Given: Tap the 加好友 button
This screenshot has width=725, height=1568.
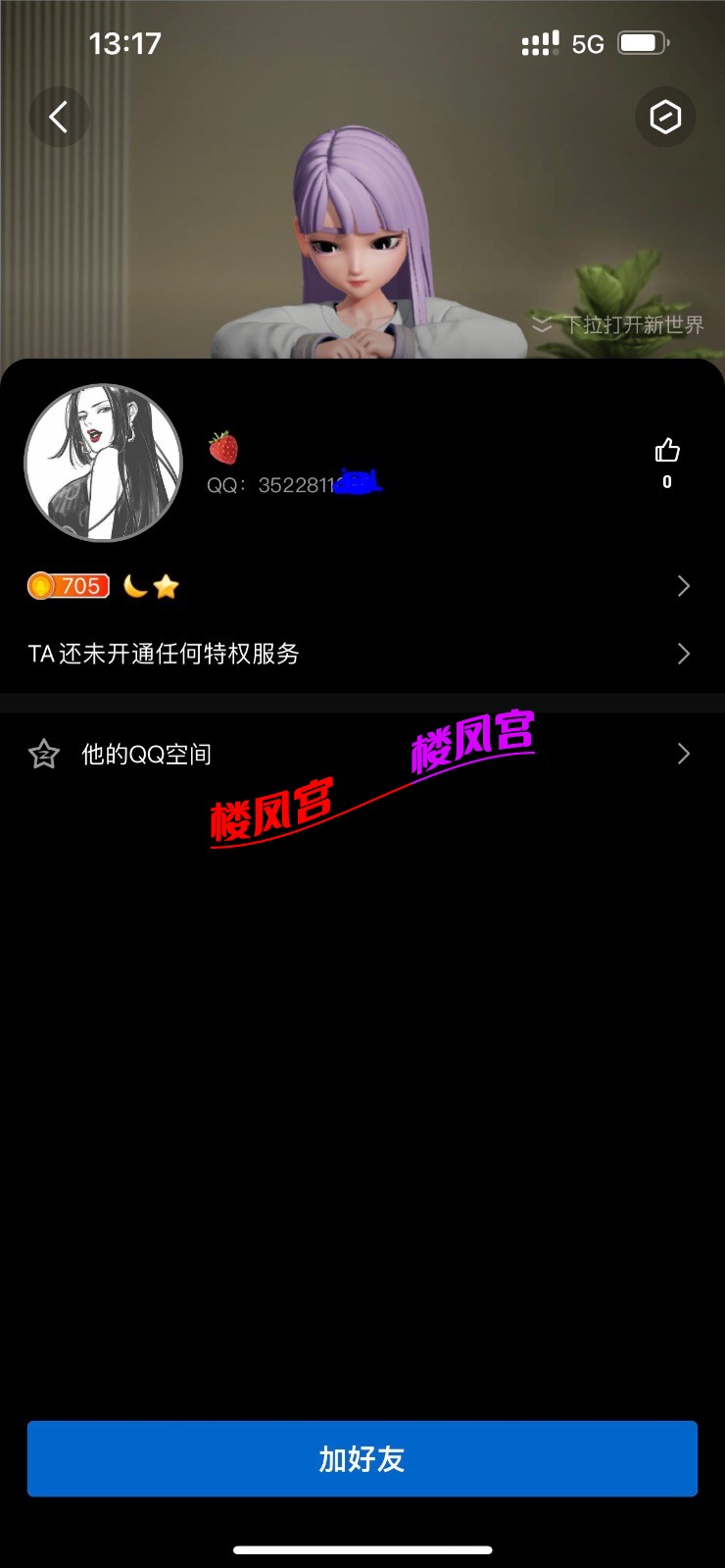Looking at the screenshot, I should [362, 1458].
